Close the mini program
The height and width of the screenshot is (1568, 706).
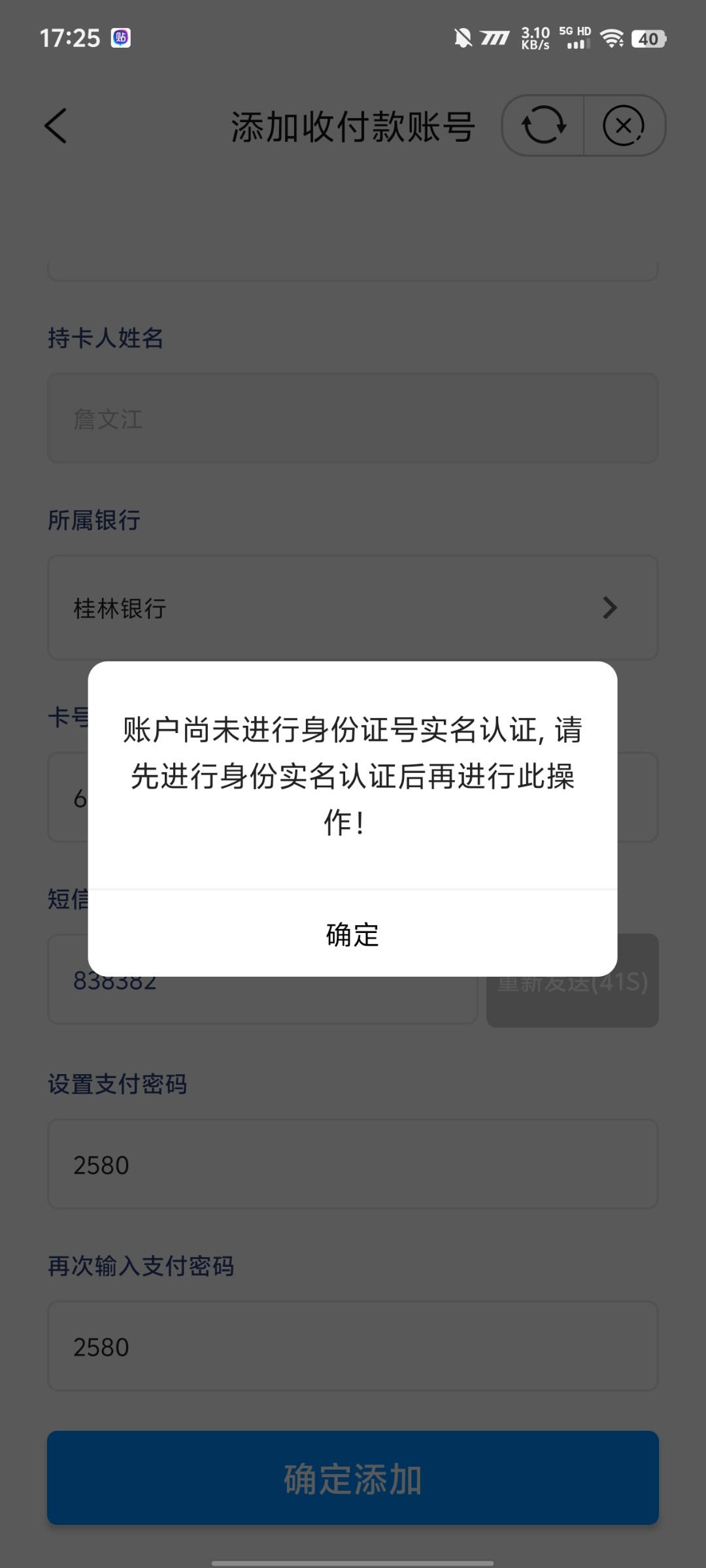point(623,125)
